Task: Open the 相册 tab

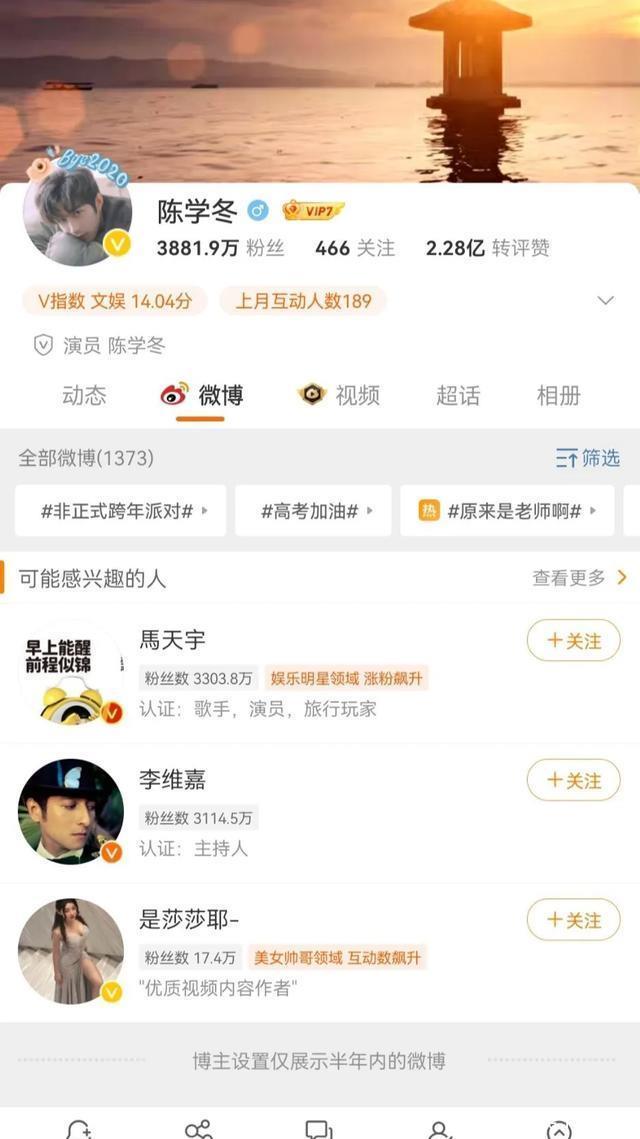Action: point(558,395)
